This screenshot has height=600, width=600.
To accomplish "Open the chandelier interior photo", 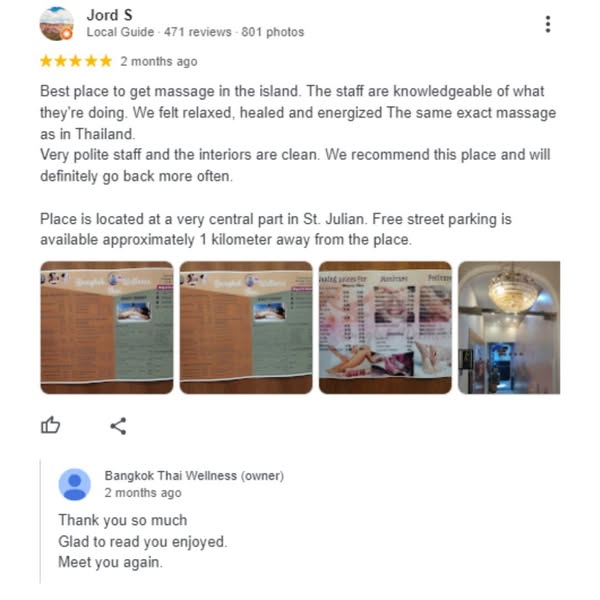I will (509, 328).
